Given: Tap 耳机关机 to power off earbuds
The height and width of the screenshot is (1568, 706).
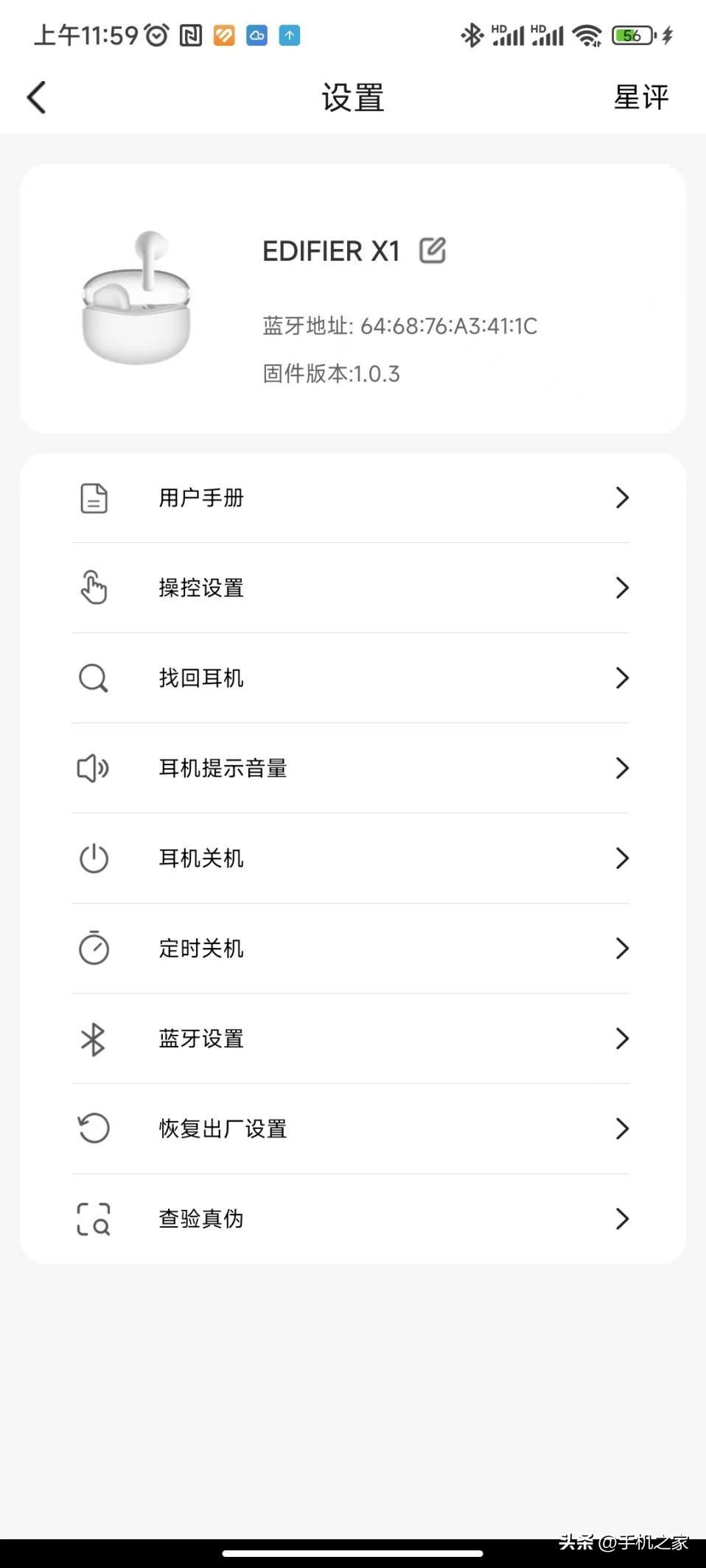Looking at the screenshot, I should (x=353, y=858).
